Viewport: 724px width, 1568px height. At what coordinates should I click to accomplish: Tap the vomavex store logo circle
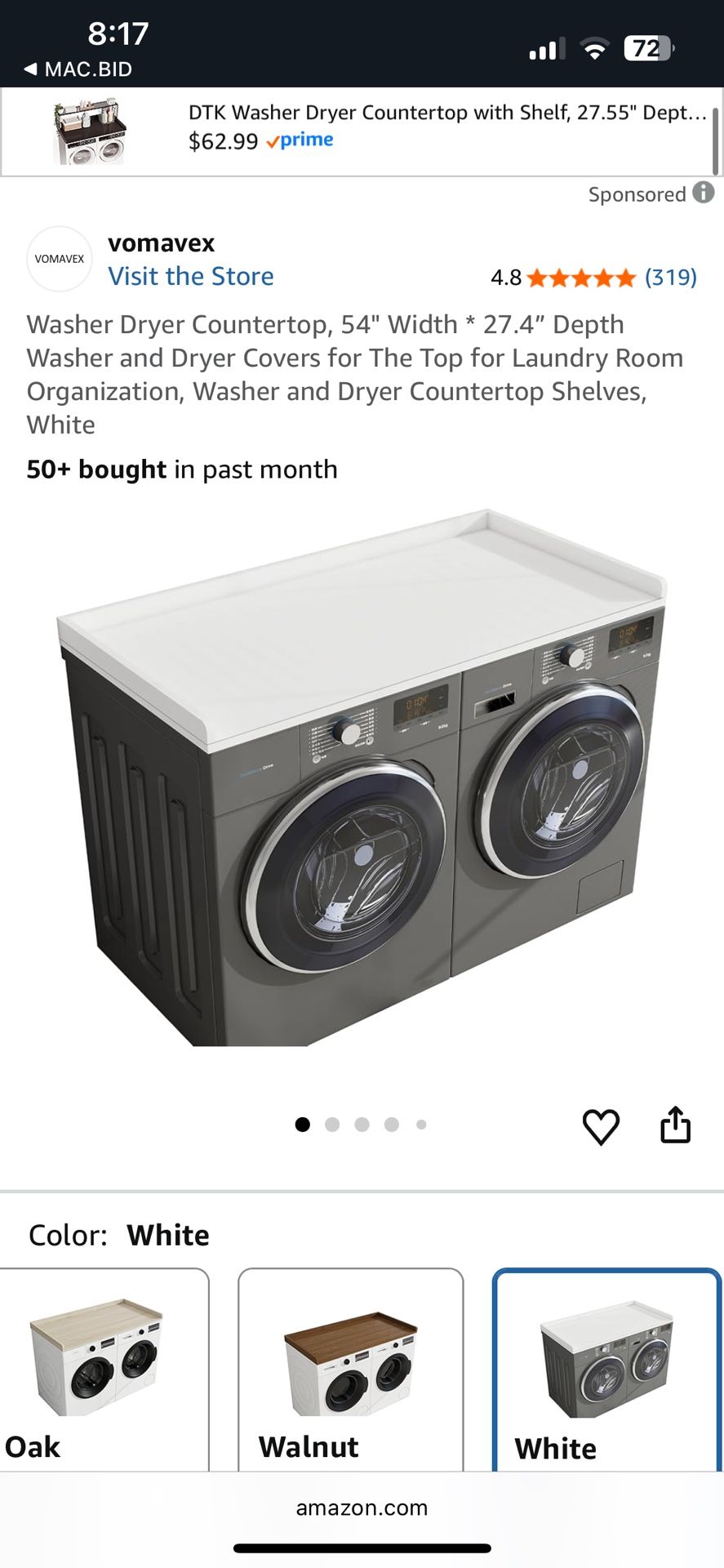tap(59, 259)
